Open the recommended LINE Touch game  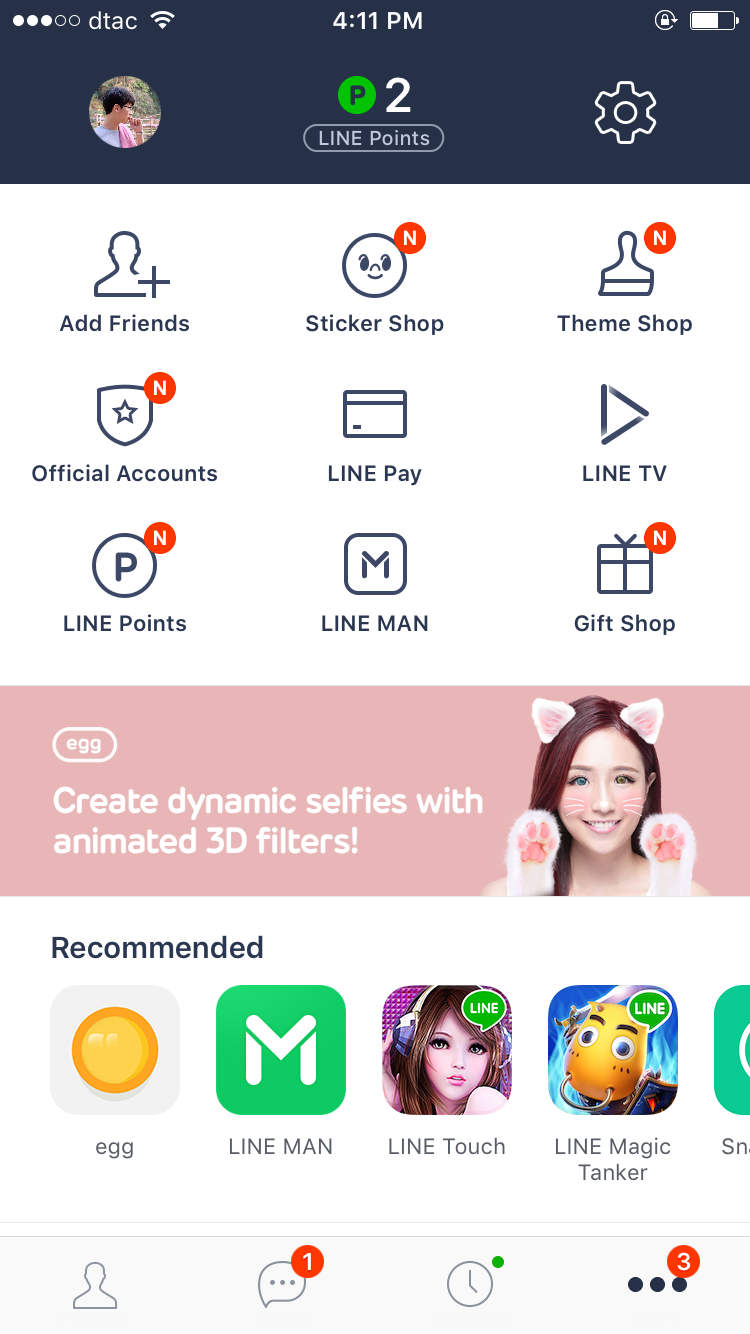click(447, 1050)
